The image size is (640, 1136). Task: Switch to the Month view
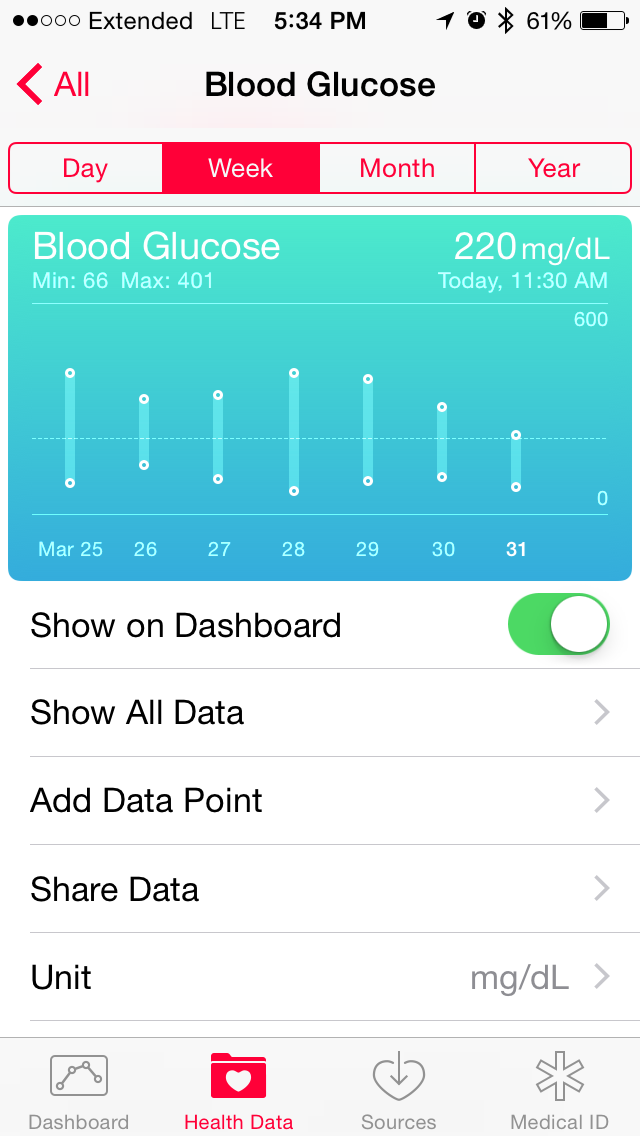click(x=397, y=168)
